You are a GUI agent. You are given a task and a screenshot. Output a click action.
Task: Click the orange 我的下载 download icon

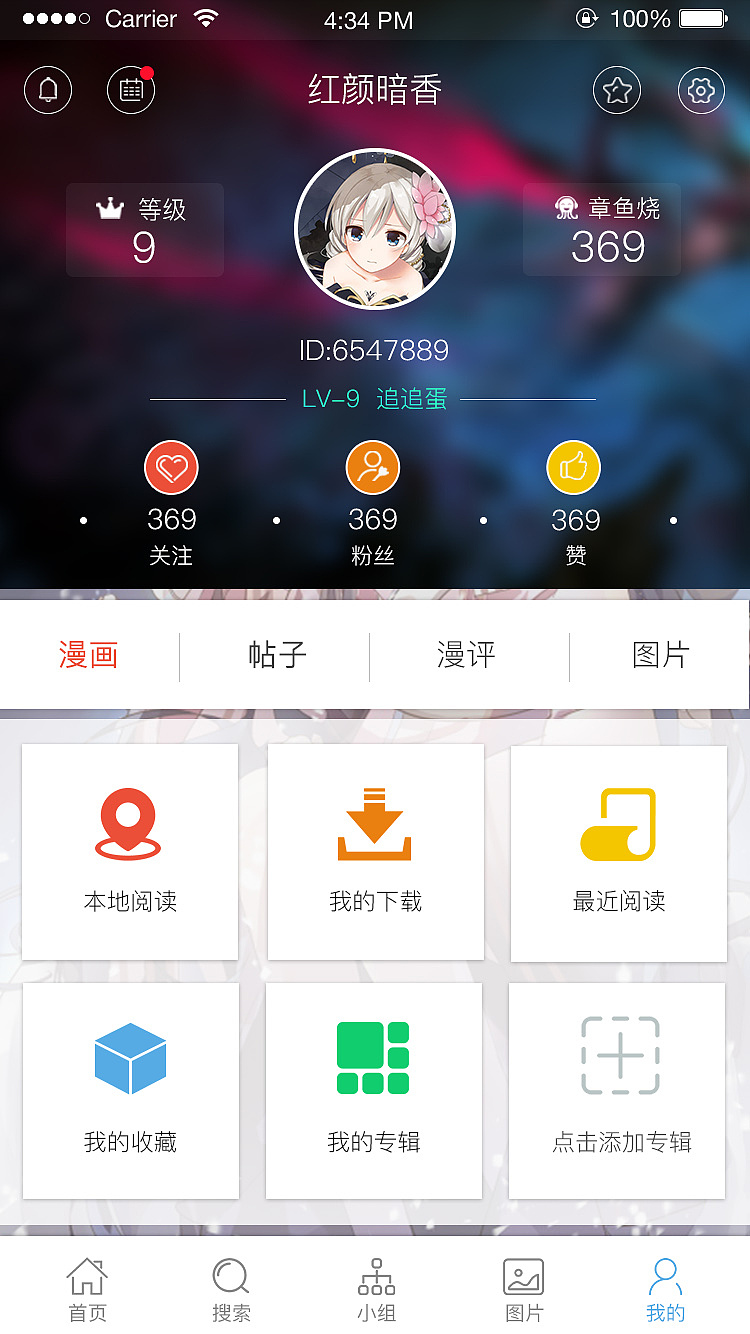point(375,822)
